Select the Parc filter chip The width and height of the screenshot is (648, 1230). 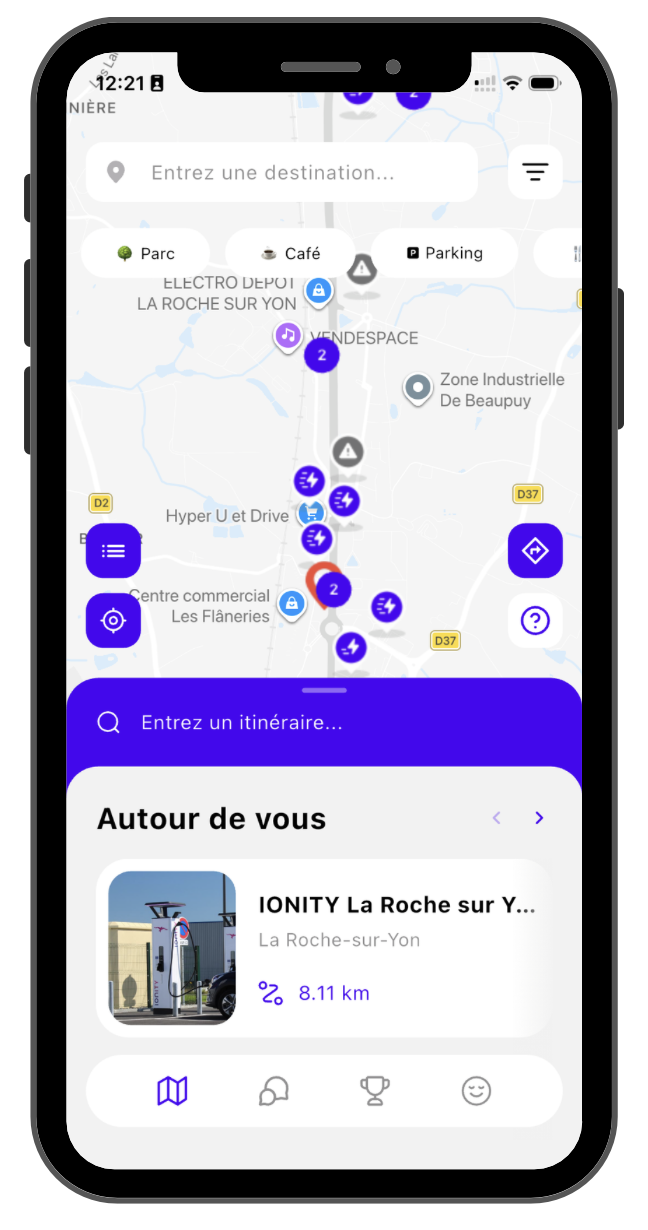click(146, 254)
